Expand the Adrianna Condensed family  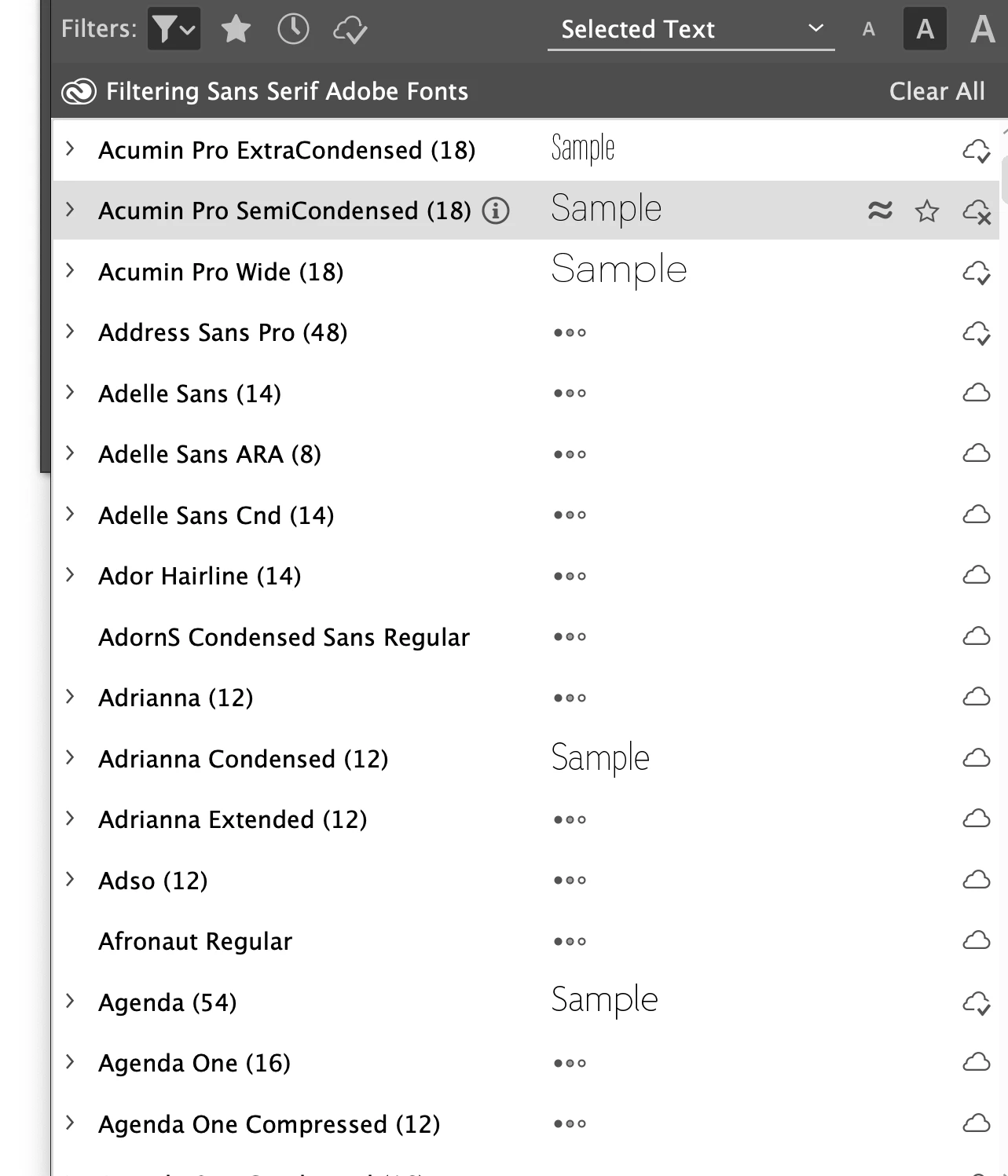pos(71,758)
